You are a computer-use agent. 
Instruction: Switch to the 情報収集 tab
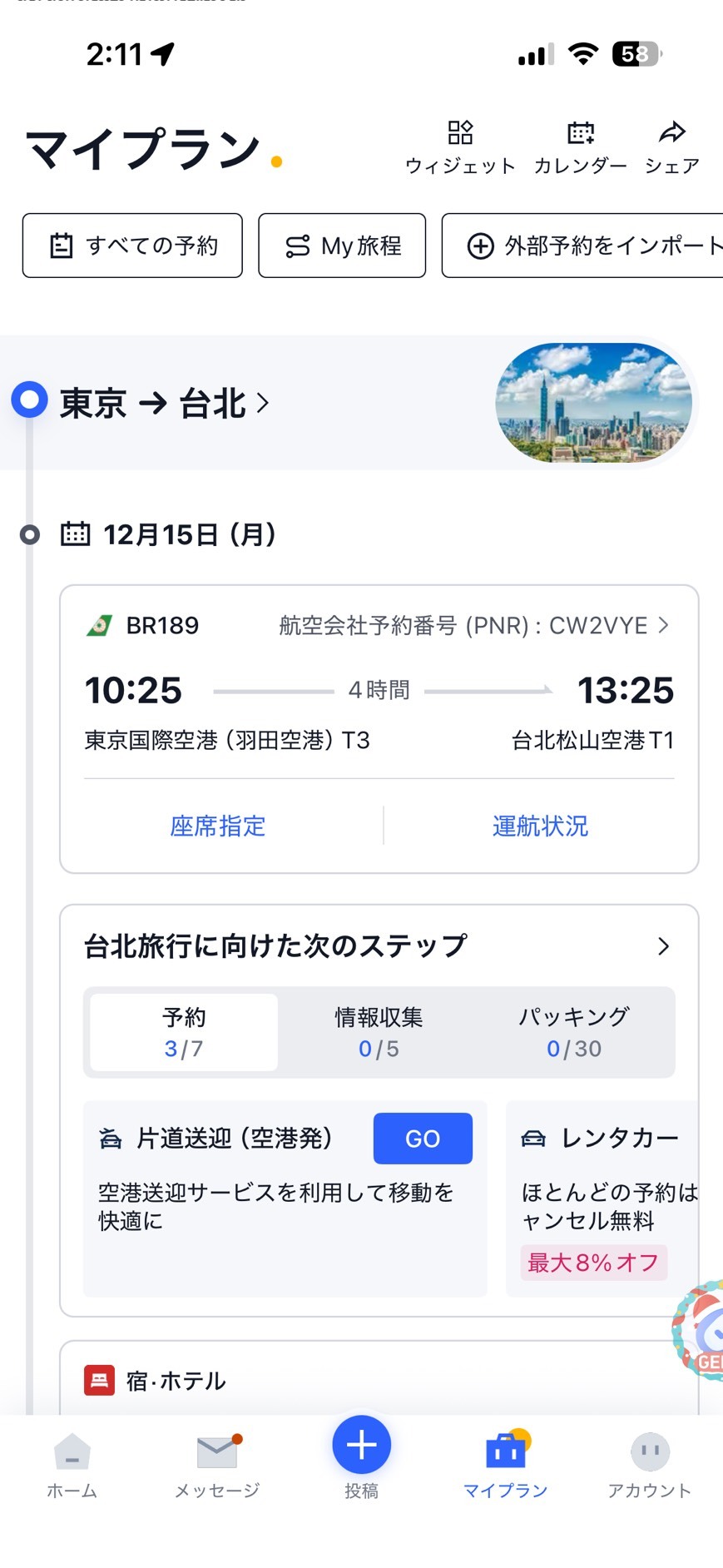click(377, 1031)
